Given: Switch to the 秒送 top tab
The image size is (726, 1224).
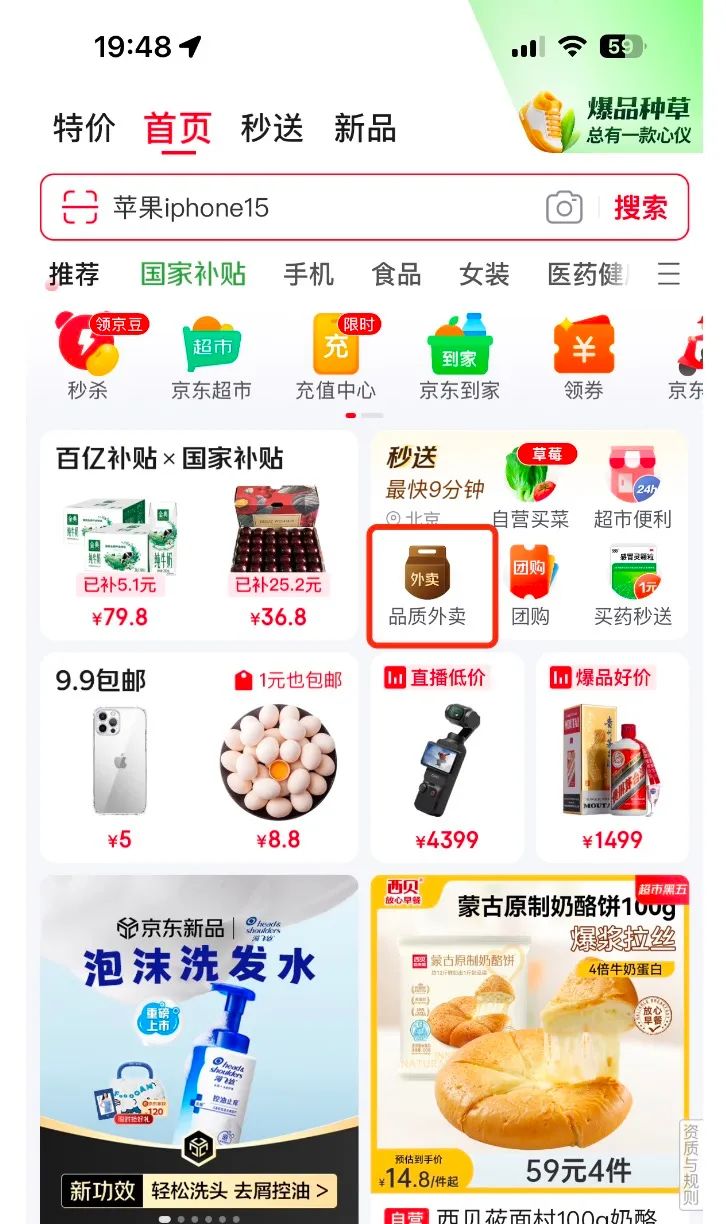Looking at the screenshot, I should (272, 129).
